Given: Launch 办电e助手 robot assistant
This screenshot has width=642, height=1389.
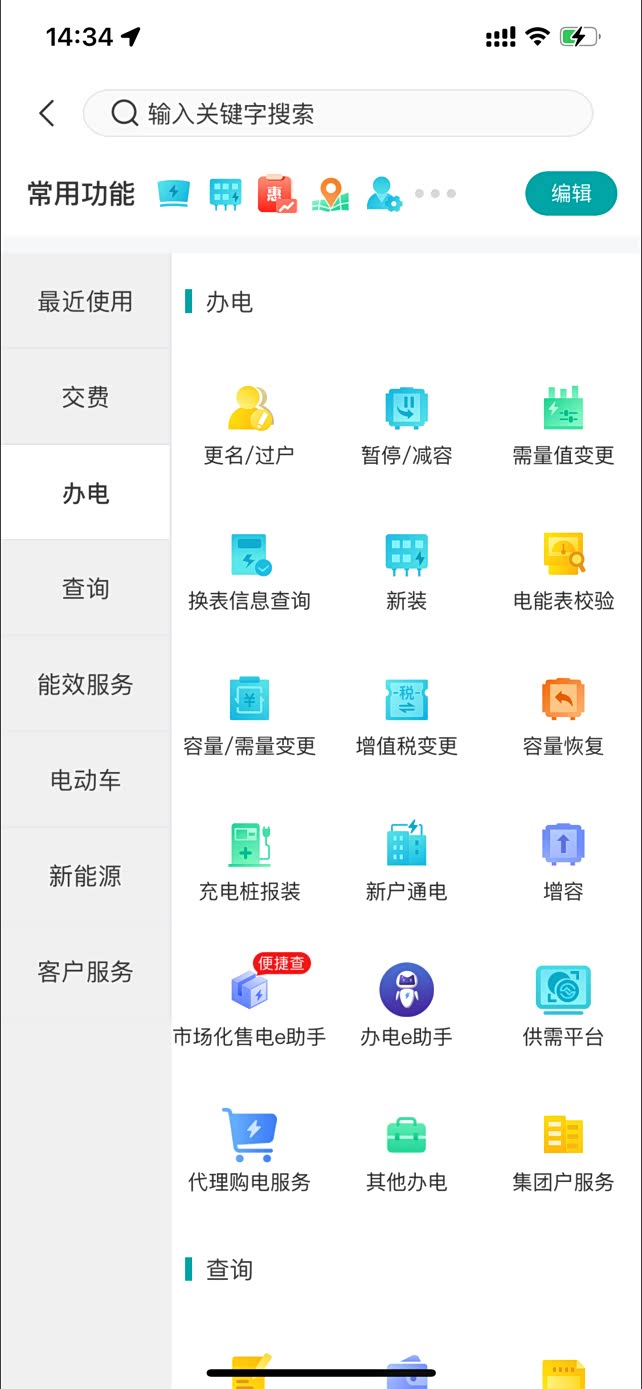Looking at the screenshot, I should coord(406,1005).
